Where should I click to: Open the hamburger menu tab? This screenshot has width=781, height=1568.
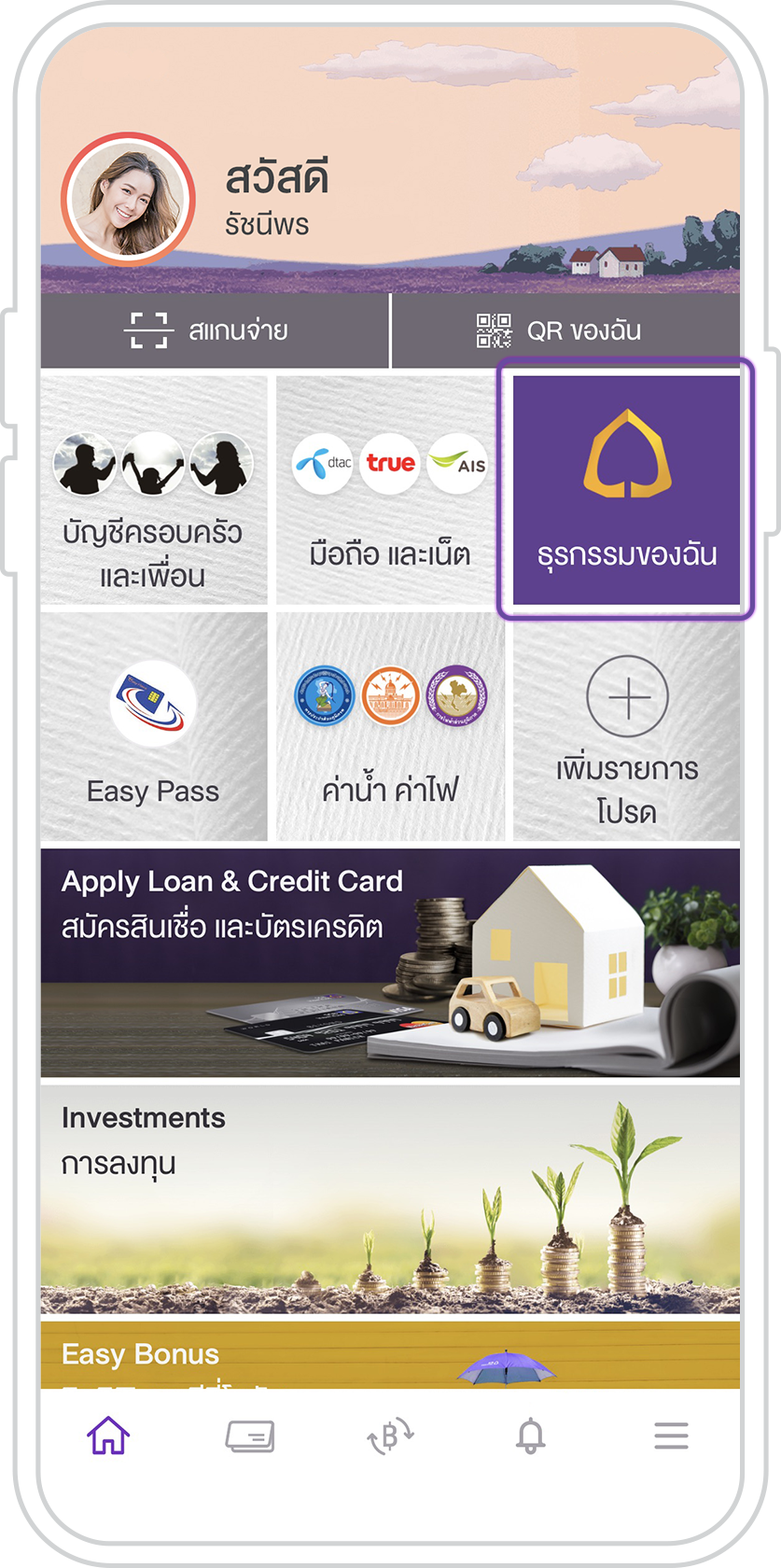(671, 1435)
